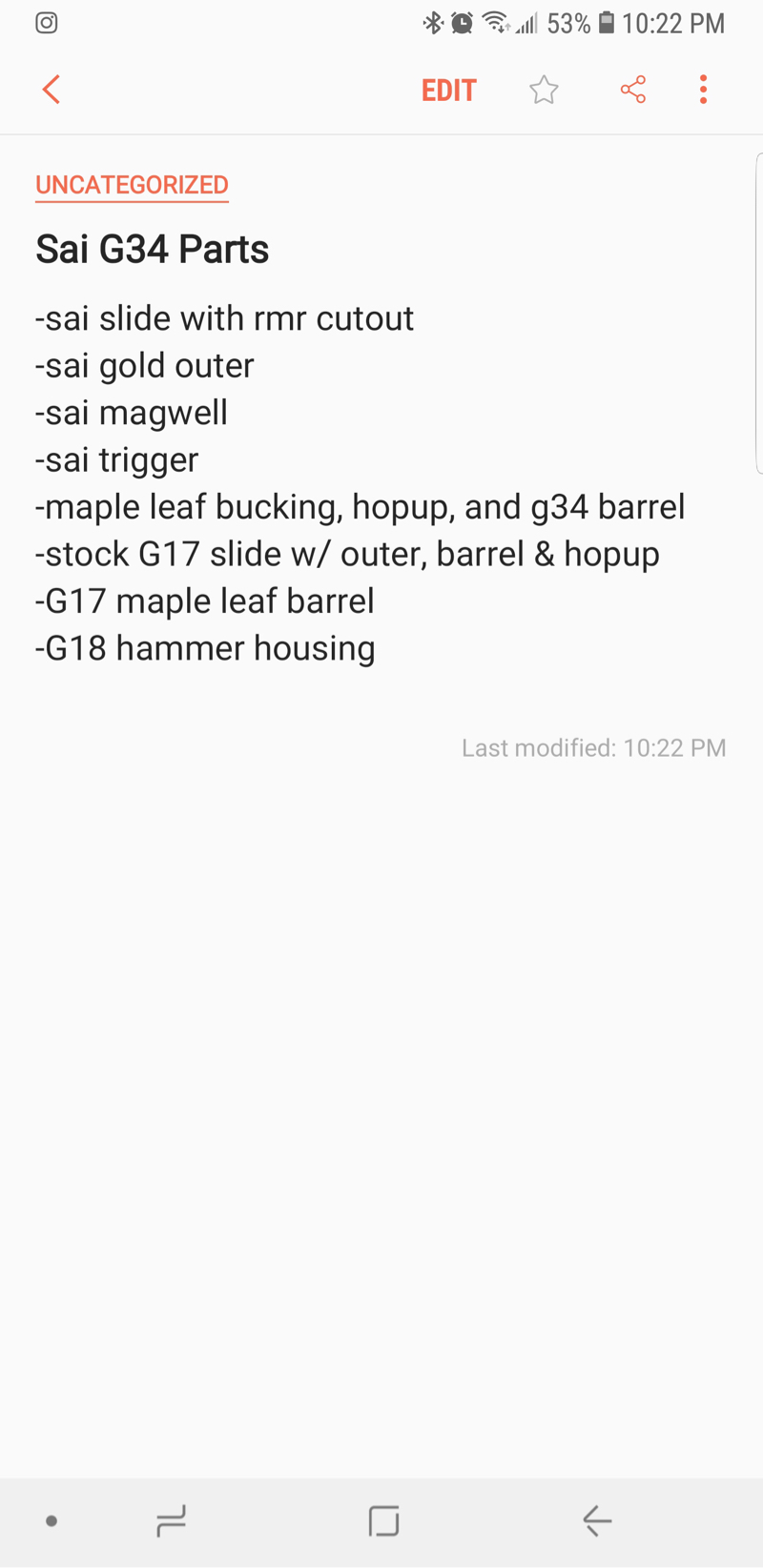Go to the home screen

pyautogui.click(x=383, y=1520)
